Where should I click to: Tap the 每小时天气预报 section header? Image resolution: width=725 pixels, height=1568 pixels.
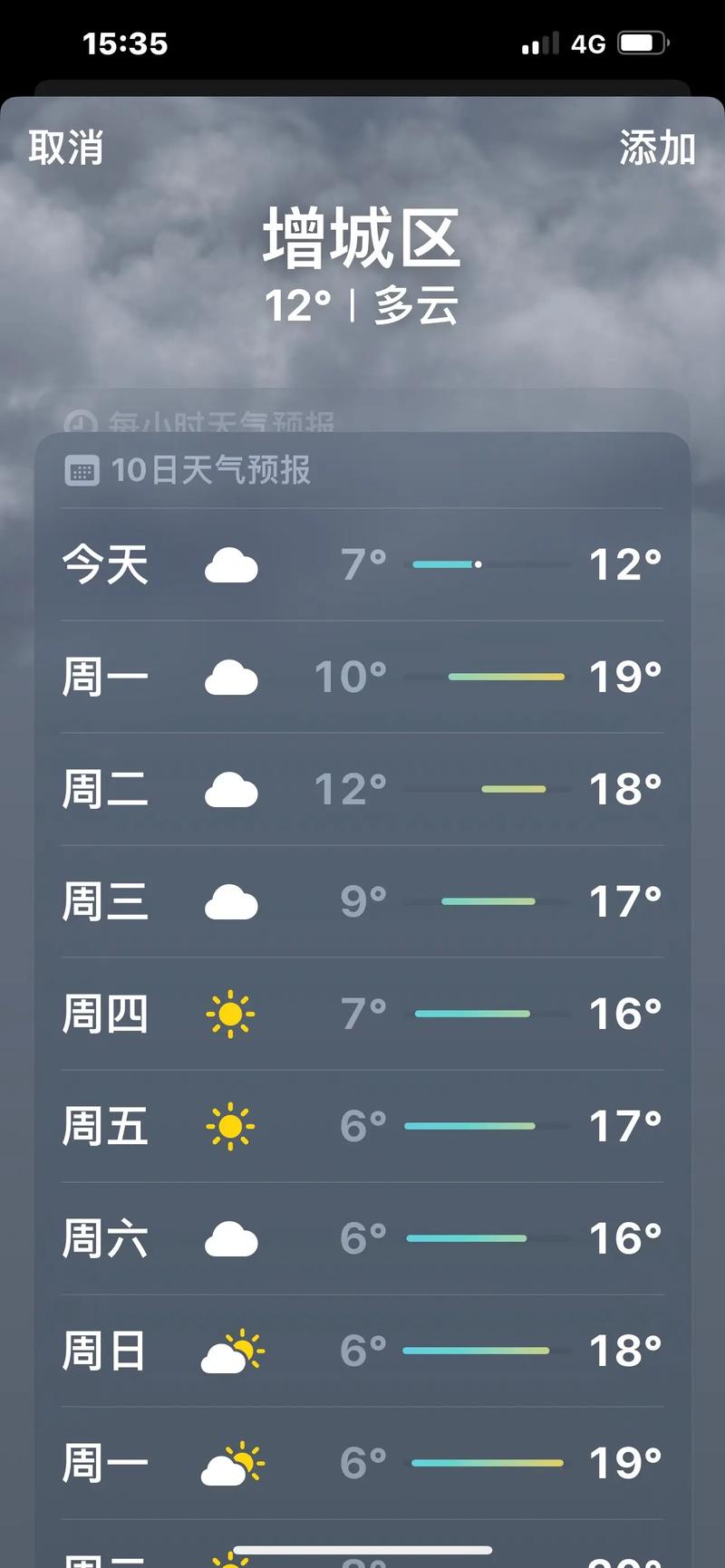[222, 421]
